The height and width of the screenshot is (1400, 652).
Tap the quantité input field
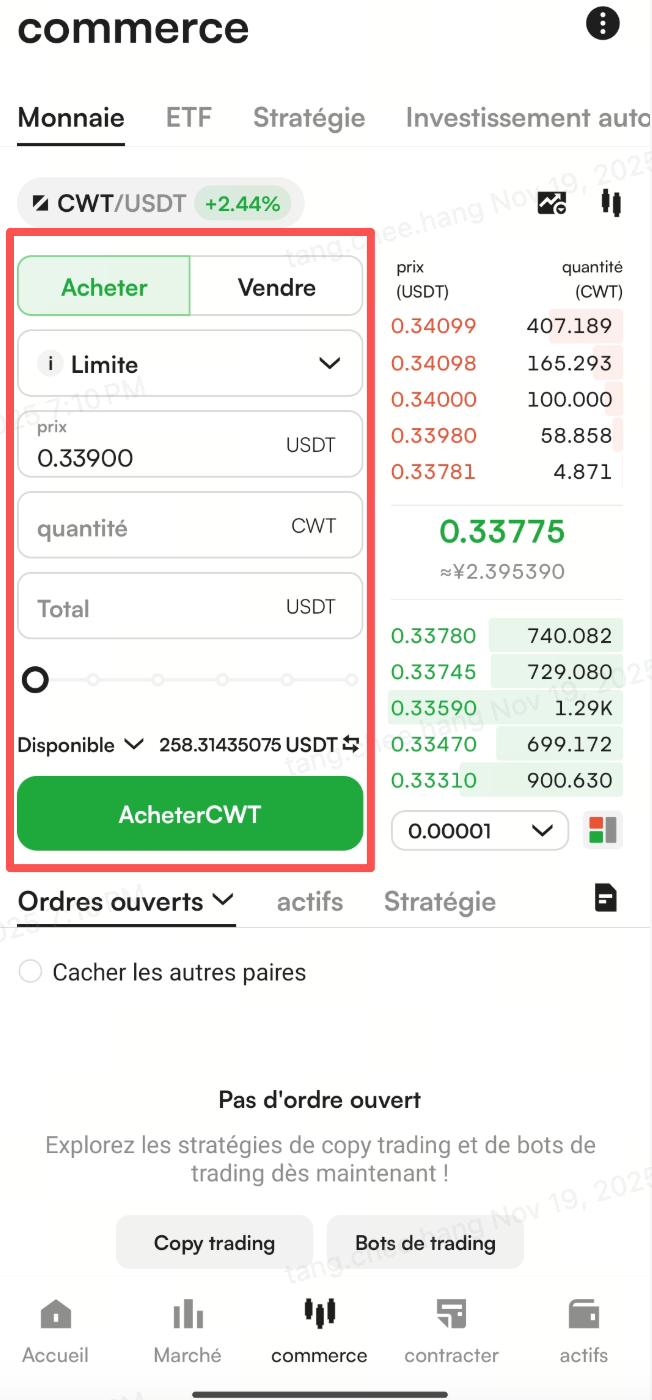click(x=190, y=526)
